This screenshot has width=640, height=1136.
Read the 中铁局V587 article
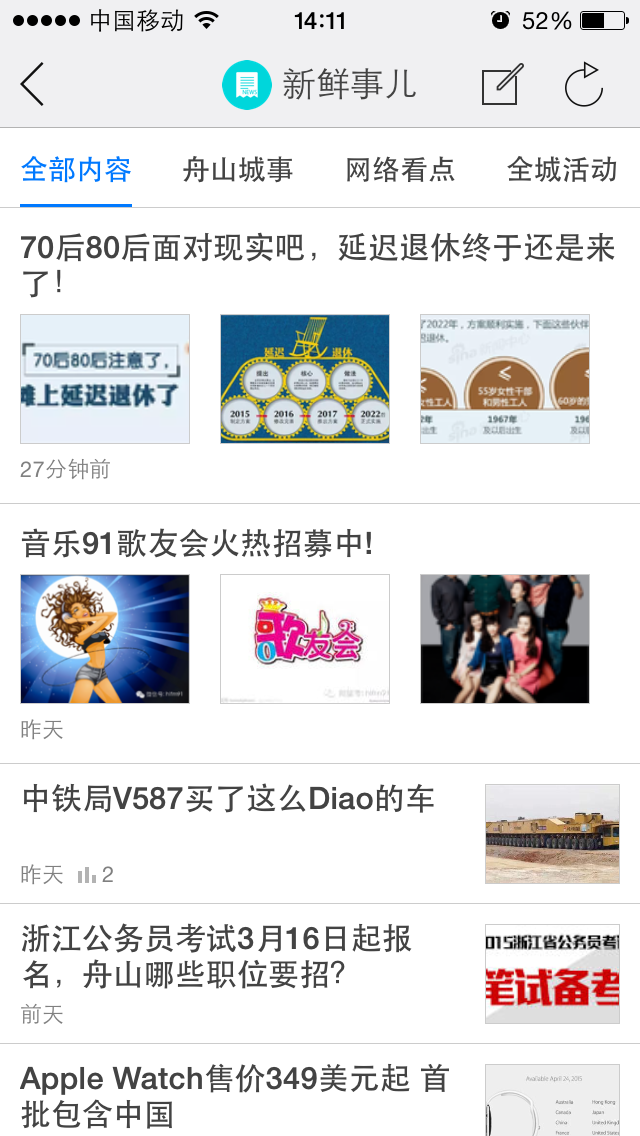pyautogui.click(x=229, y=799)
